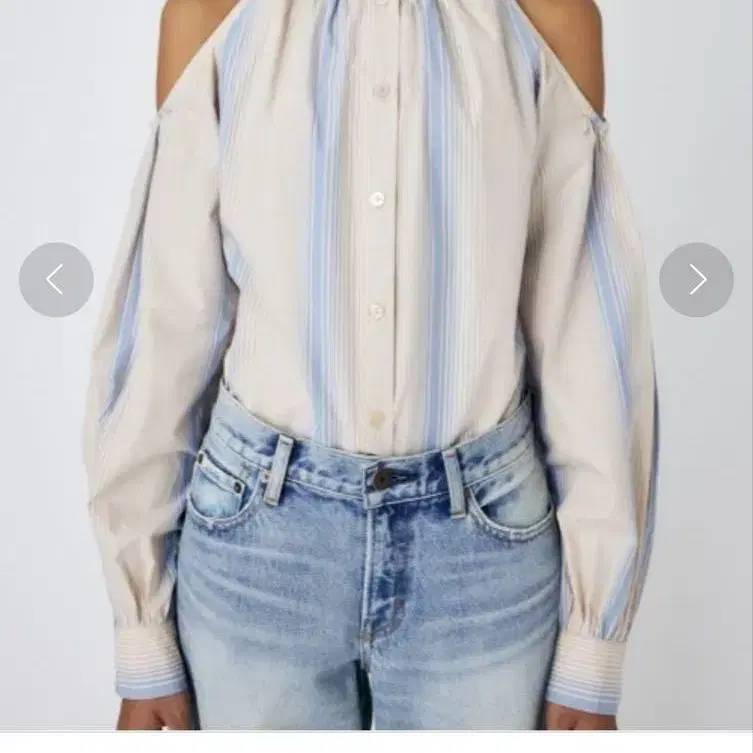Go to the previous product photo

(56, 280)
